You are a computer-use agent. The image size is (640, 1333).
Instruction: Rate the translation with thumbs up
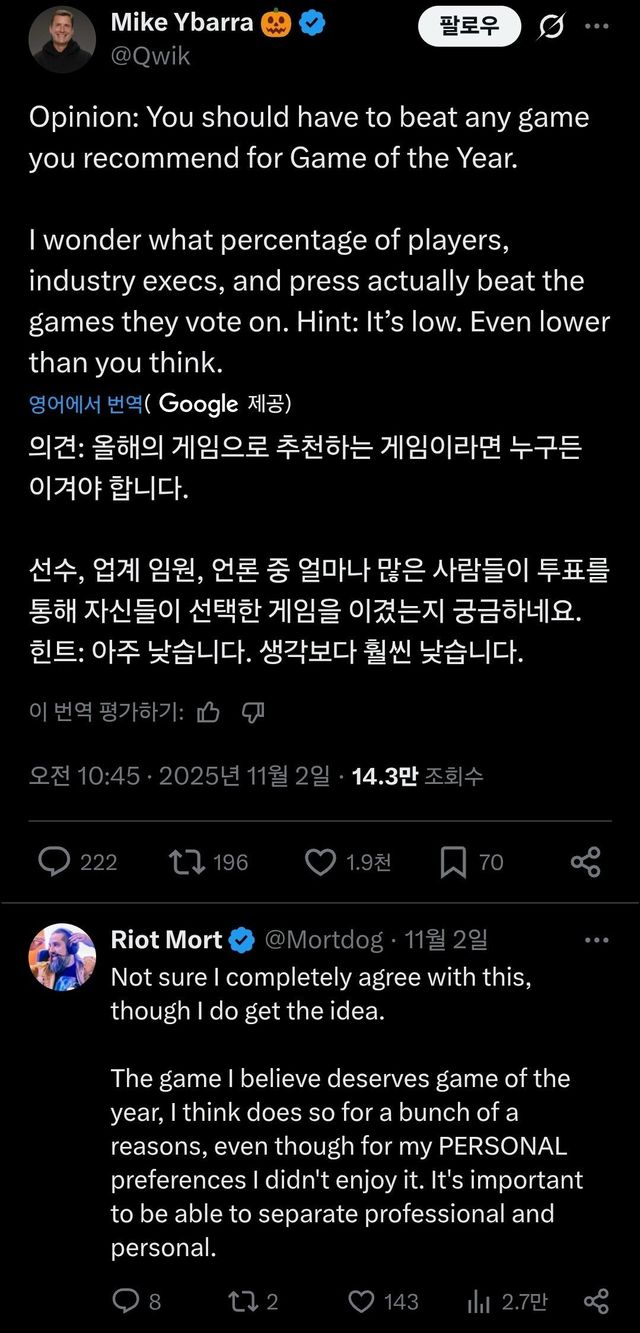pyautogui.click(x=208, y=712)
